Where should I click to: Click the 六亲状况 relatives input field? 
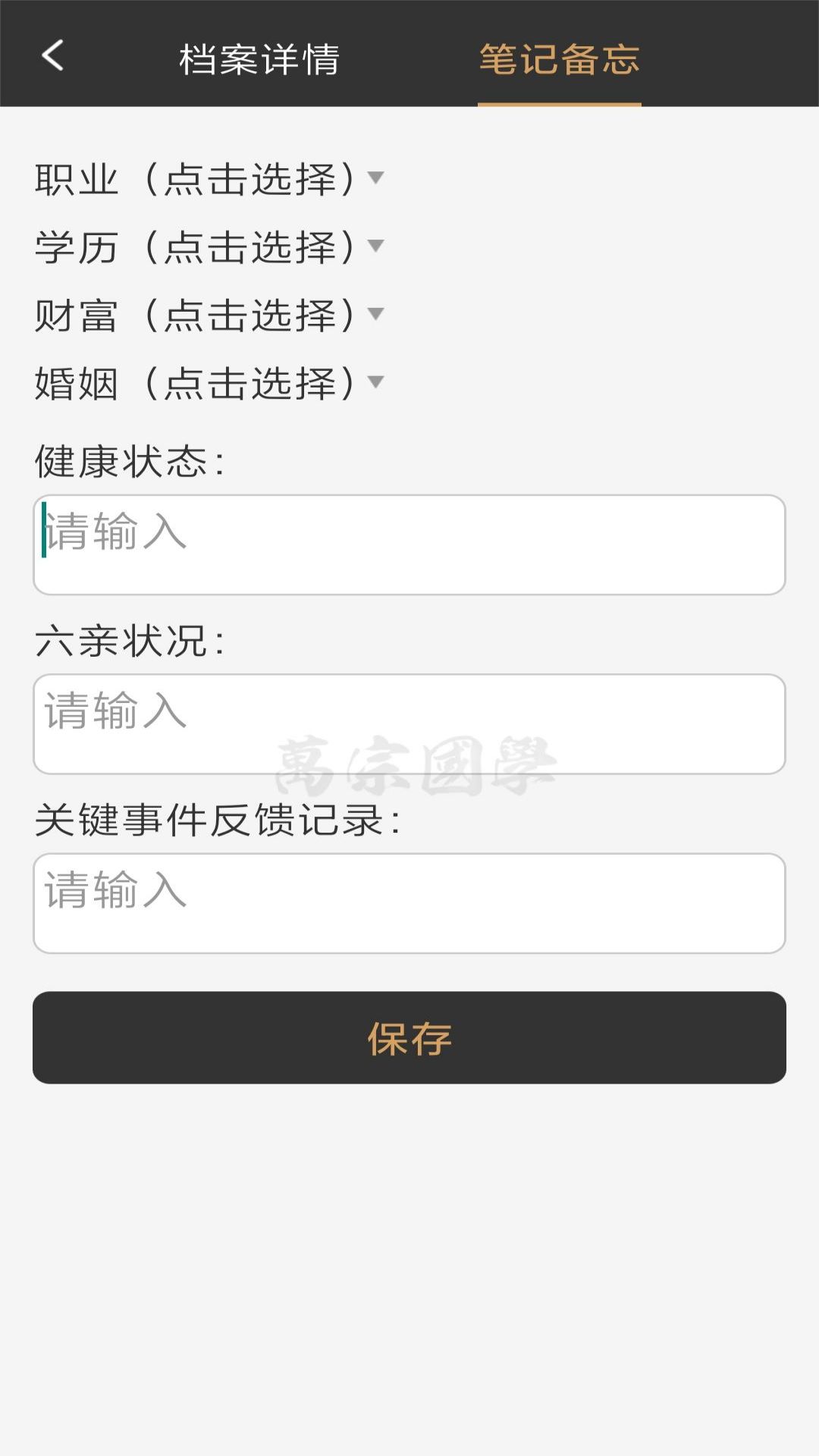point(409,723)
